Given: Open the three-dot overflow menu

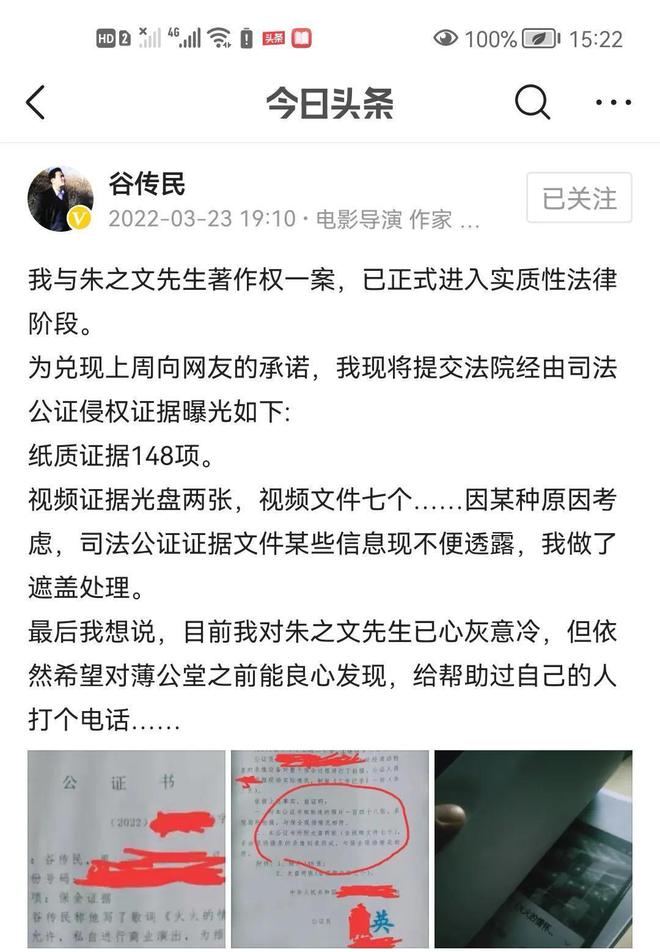Looking at the screenshot, I should 612,102.
